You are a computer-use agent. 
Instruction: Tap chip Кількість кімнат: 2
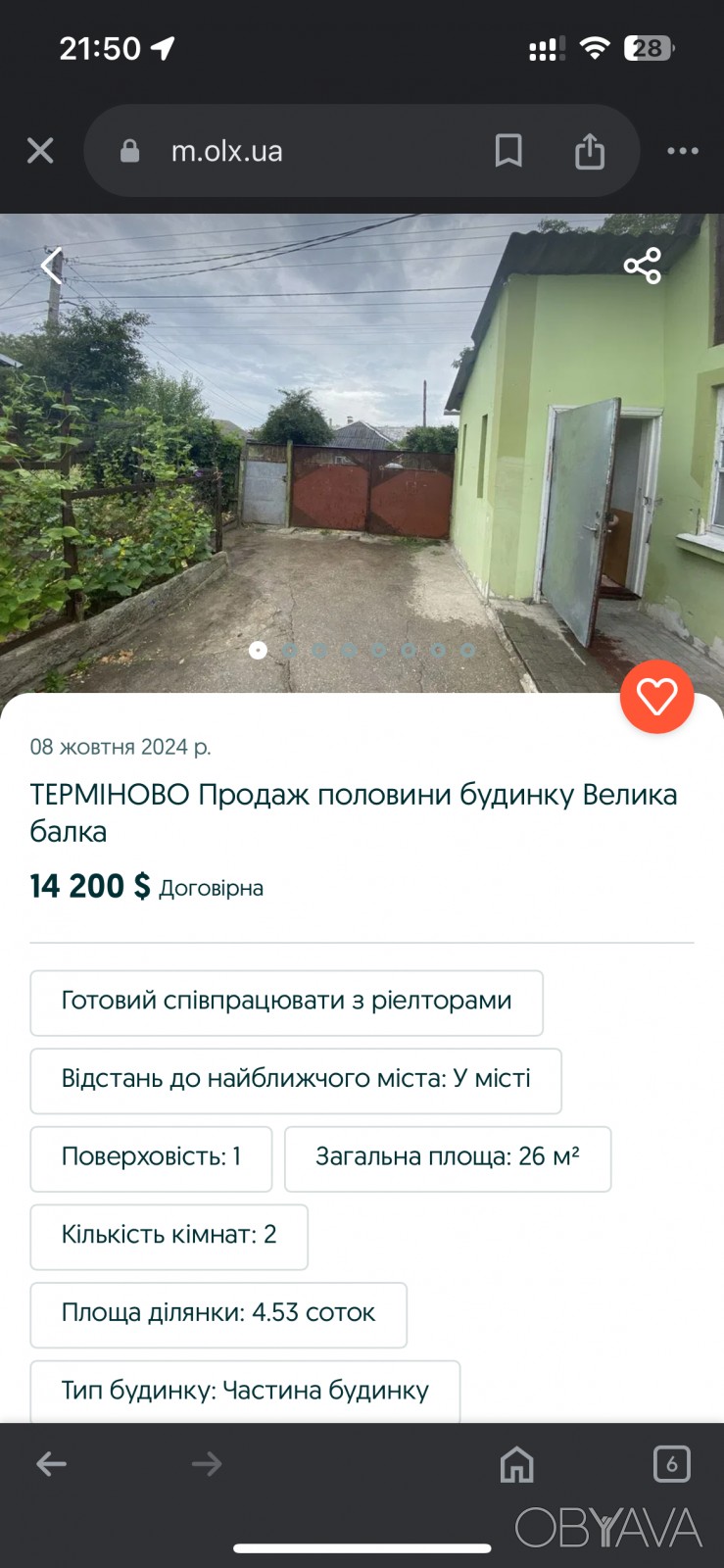click(169, 1237)
